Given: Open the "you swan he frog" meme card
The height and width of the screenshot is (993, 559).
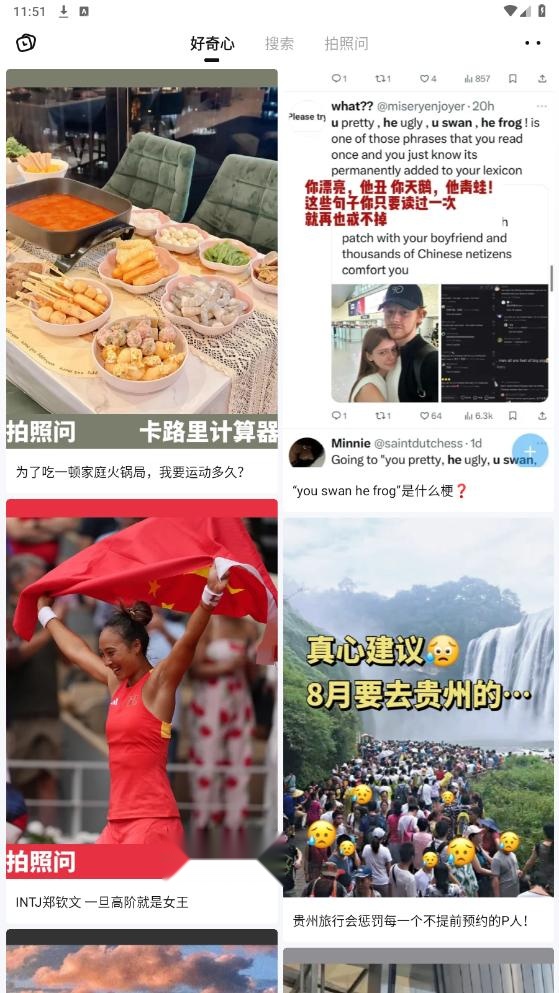Looking at the screenshot, I should pyautogui.click(x=418, y=291).
